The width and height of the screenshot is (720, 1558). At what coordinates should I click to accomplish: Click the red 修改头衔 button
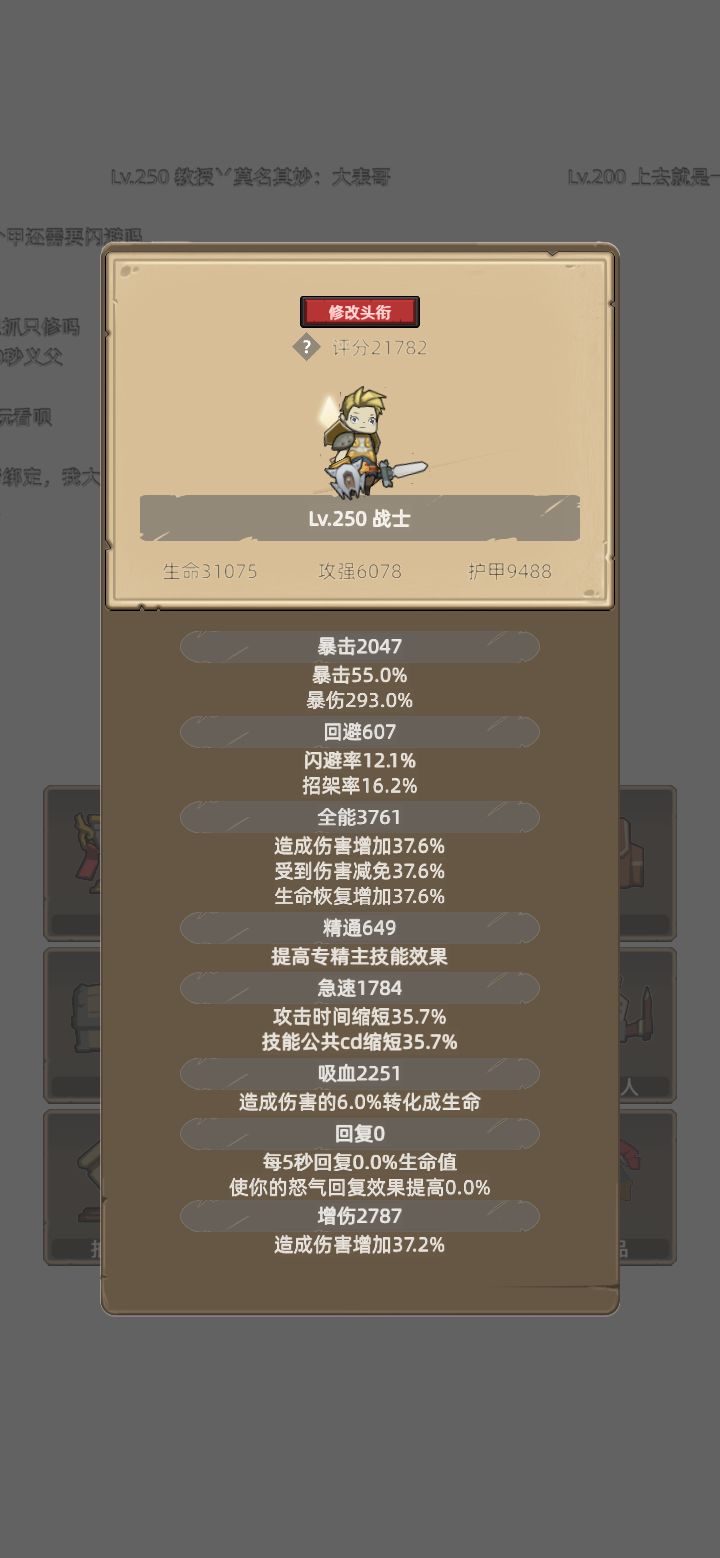[x=360, y=311]
